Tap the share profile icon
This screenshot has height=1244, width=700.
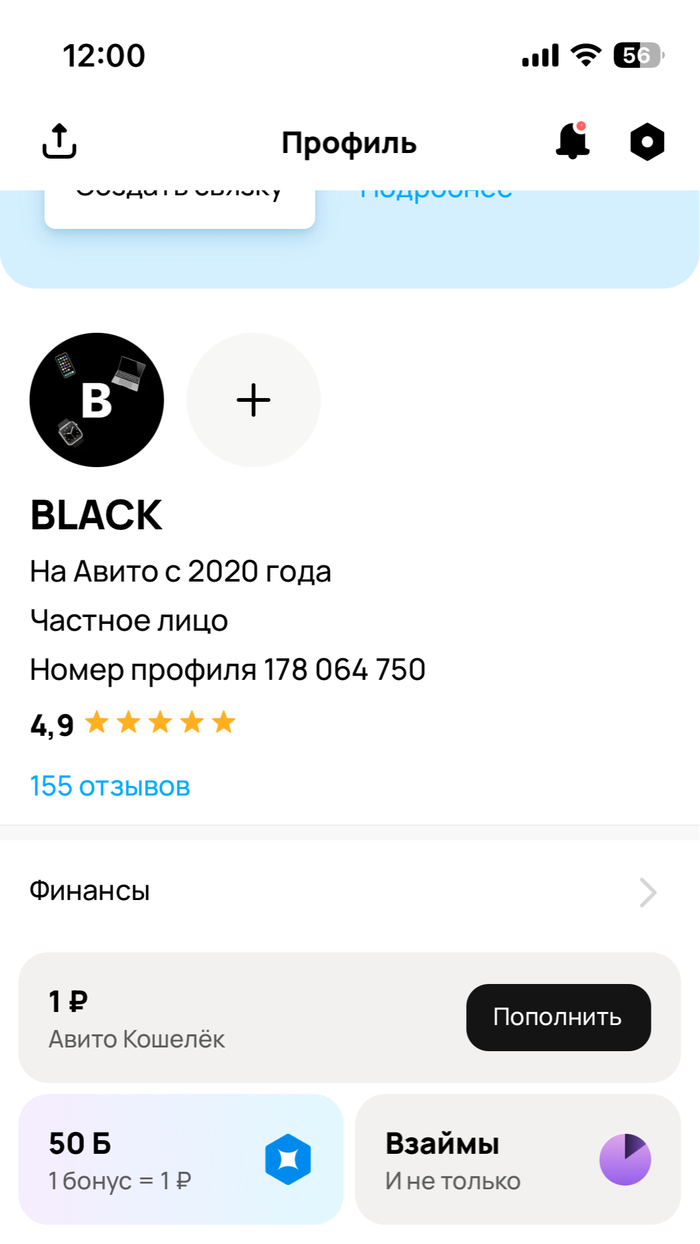click(59, 143)
